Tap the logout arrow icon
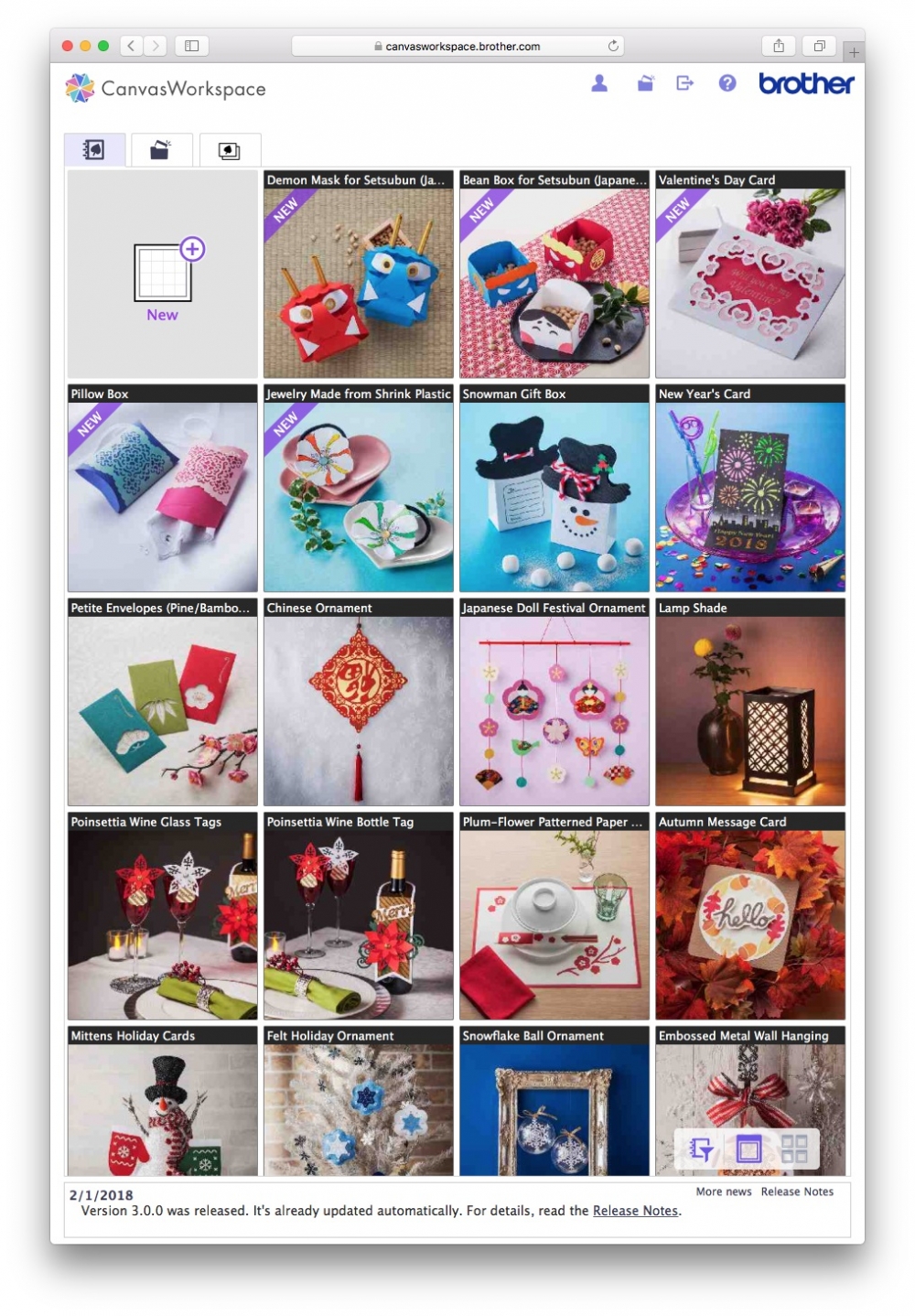The width and height of the screenshot is (915, 1316). tap(684, 83)
